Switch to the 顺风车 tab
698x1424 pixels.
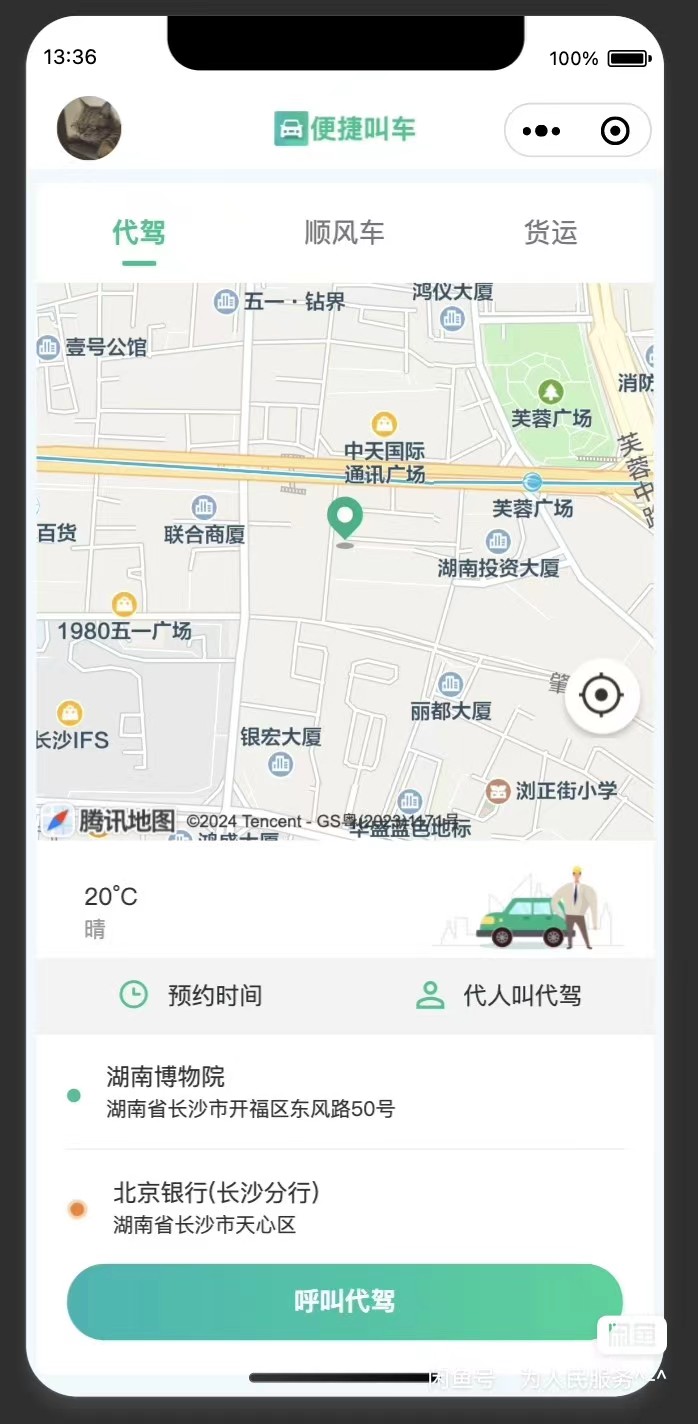click(x=344, y=233)
